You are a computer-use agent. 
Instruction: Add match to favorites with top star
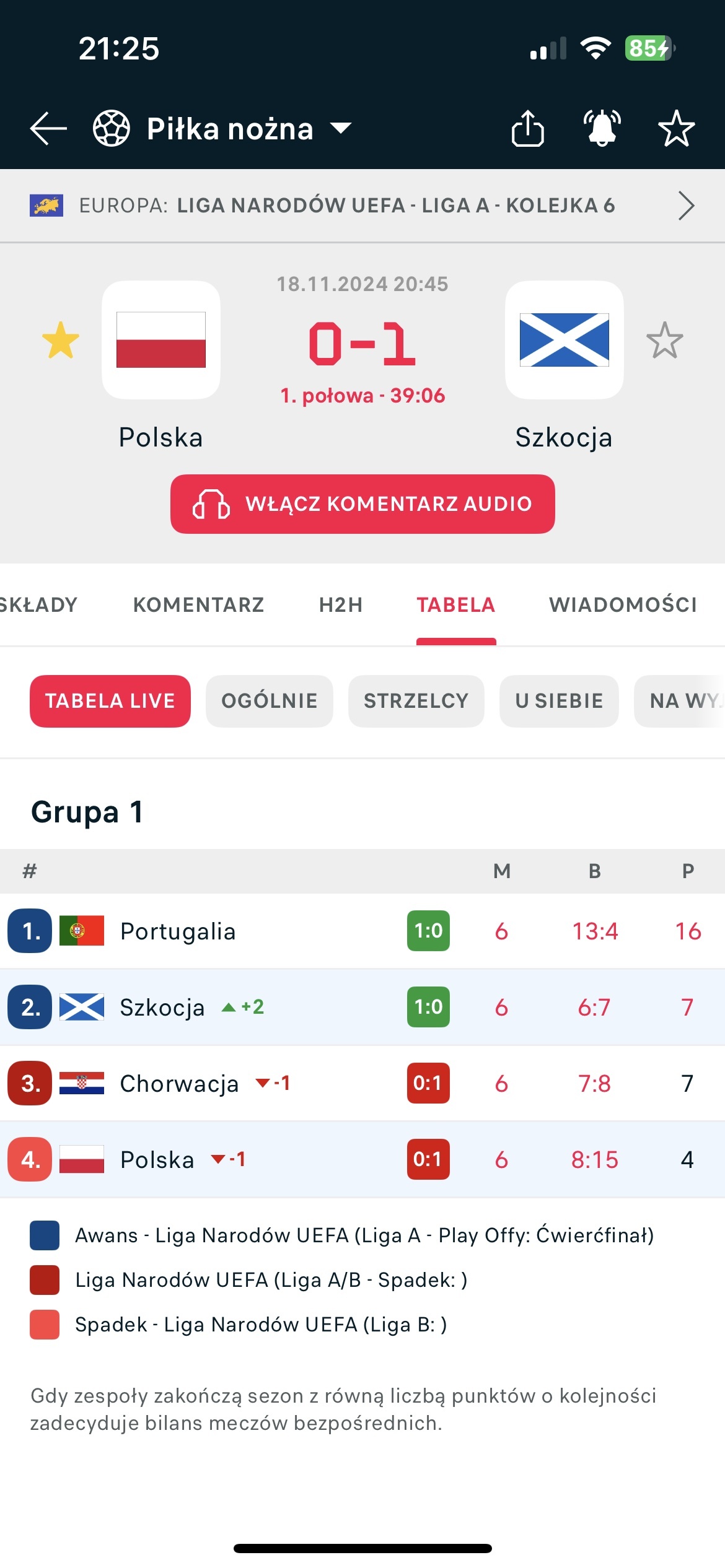[676, 128]
